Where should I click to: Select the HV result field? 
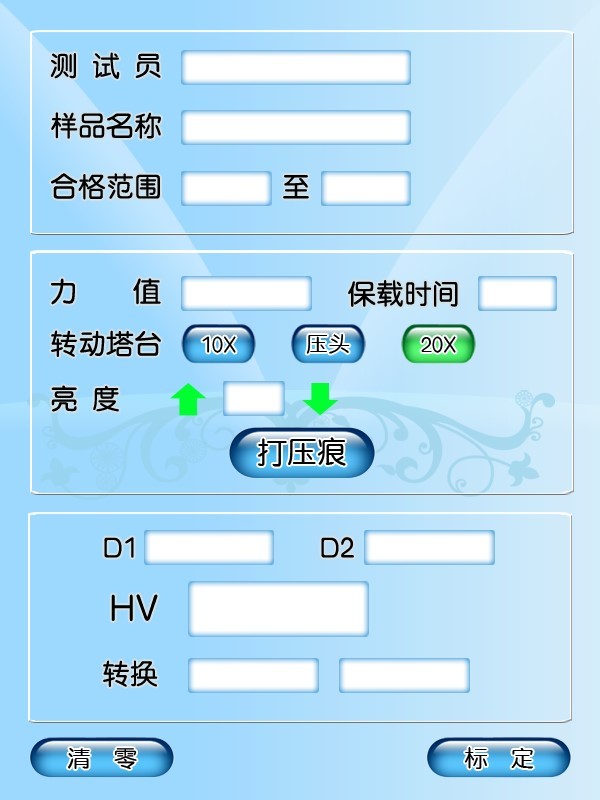pos(279,608)
